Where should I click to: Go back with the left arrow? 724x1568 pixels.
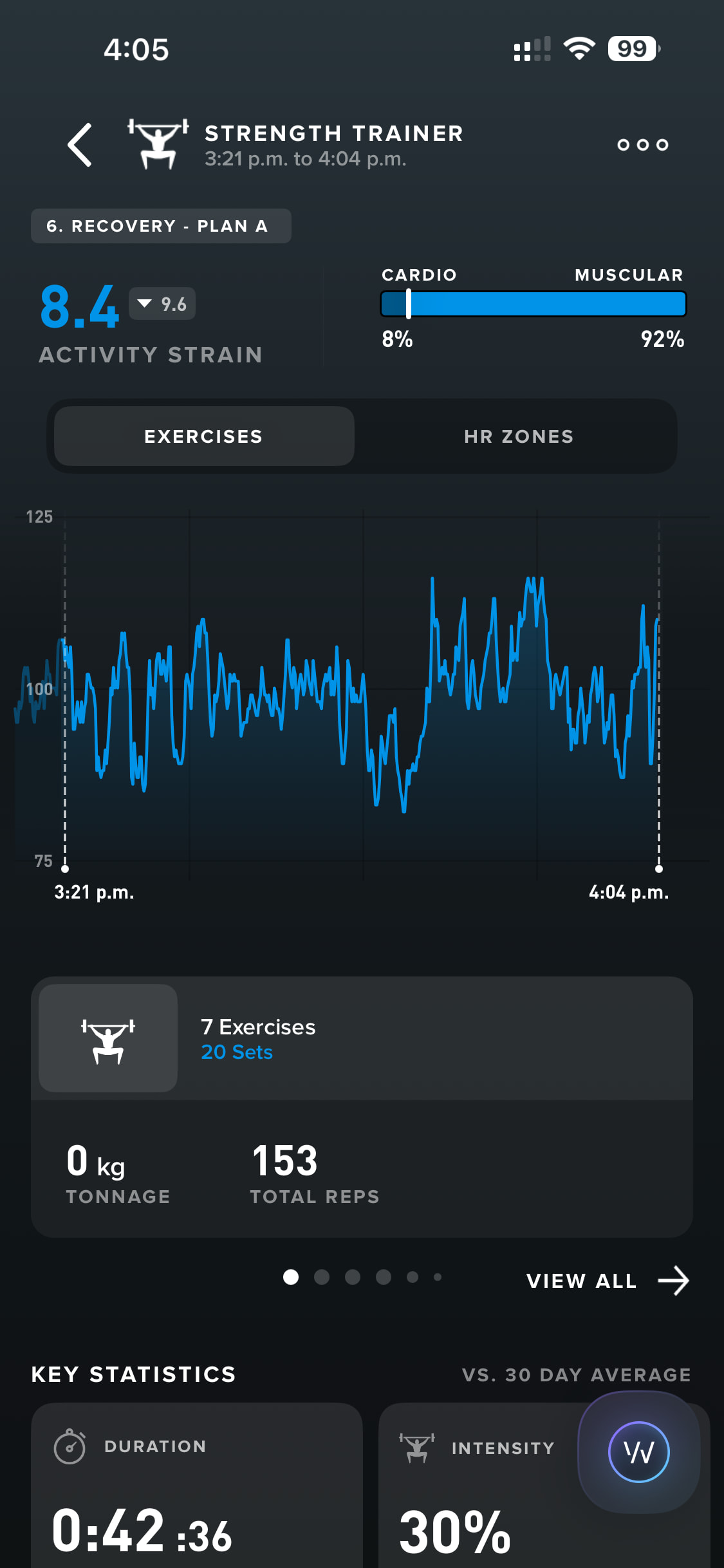coord(80,145)
